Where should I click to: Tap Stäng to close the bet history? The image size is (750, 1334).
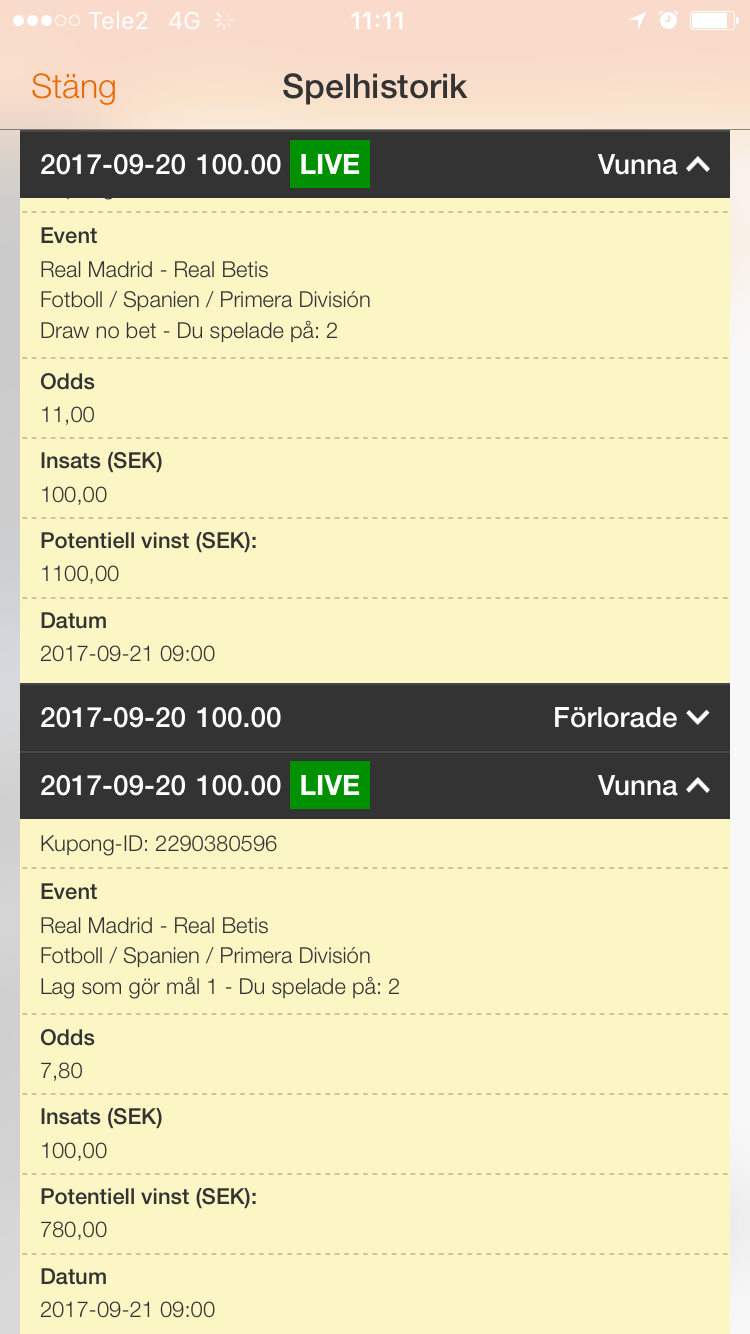tap(73, 87)
